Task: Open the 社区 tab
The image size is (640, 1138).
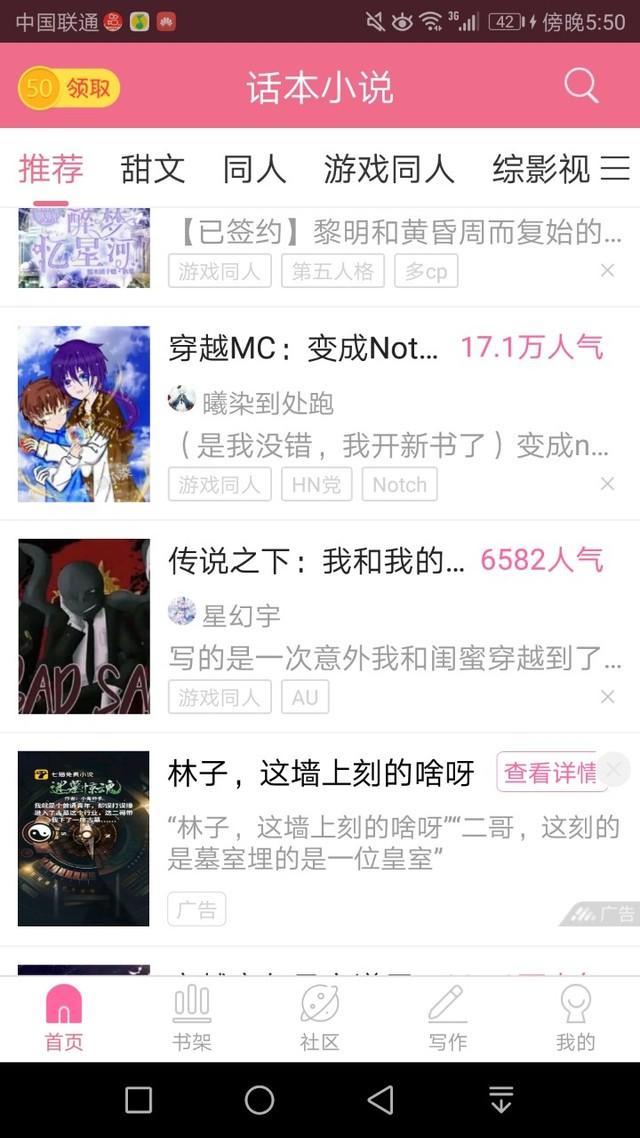Action: [x=320, y=1017]
